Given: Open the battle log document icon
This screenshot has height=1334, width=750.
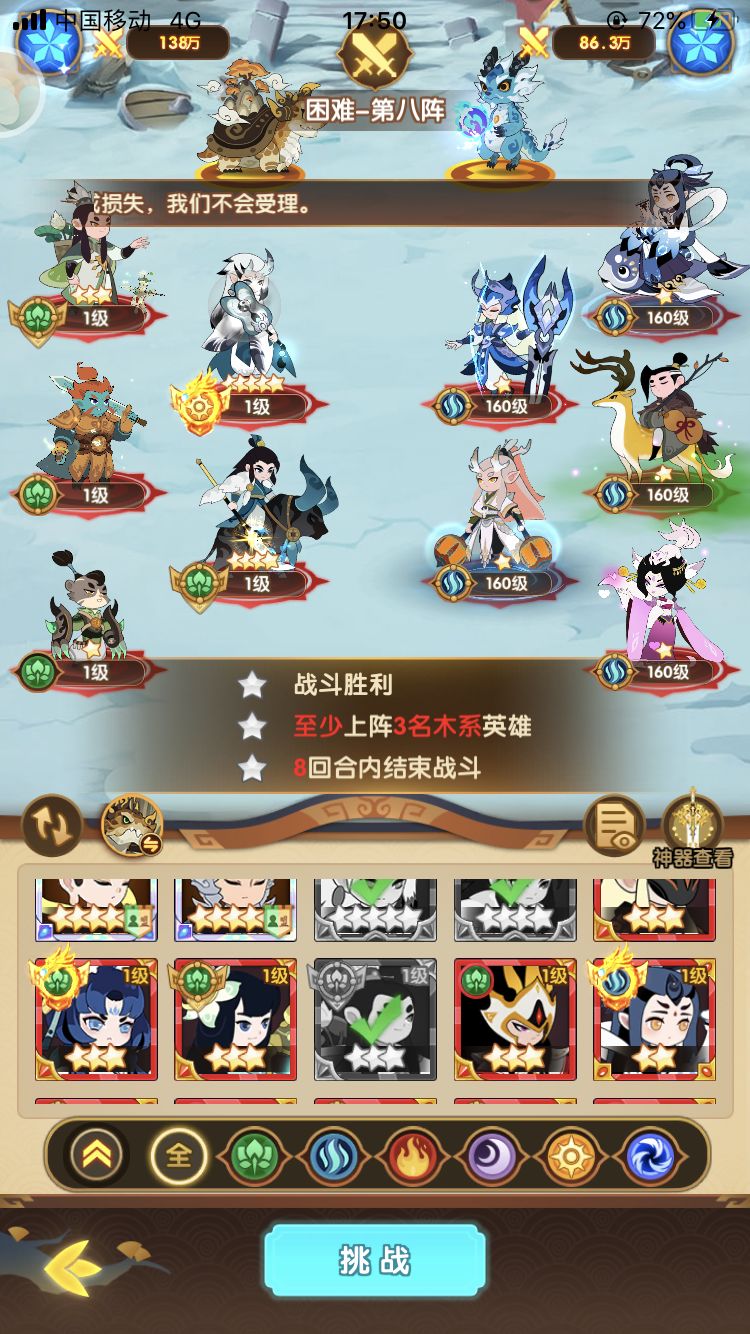Looking at the screenshot, I should coord(613,822).
